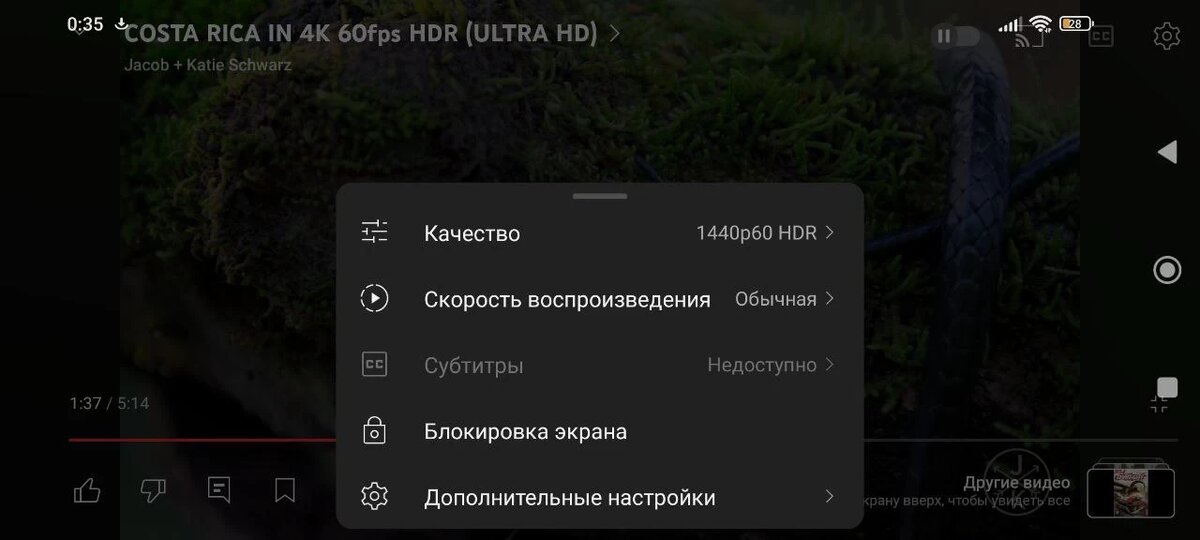Open the Качество quality settings
The width and height of the screenshot is (1200, 540).
[598, 233]
